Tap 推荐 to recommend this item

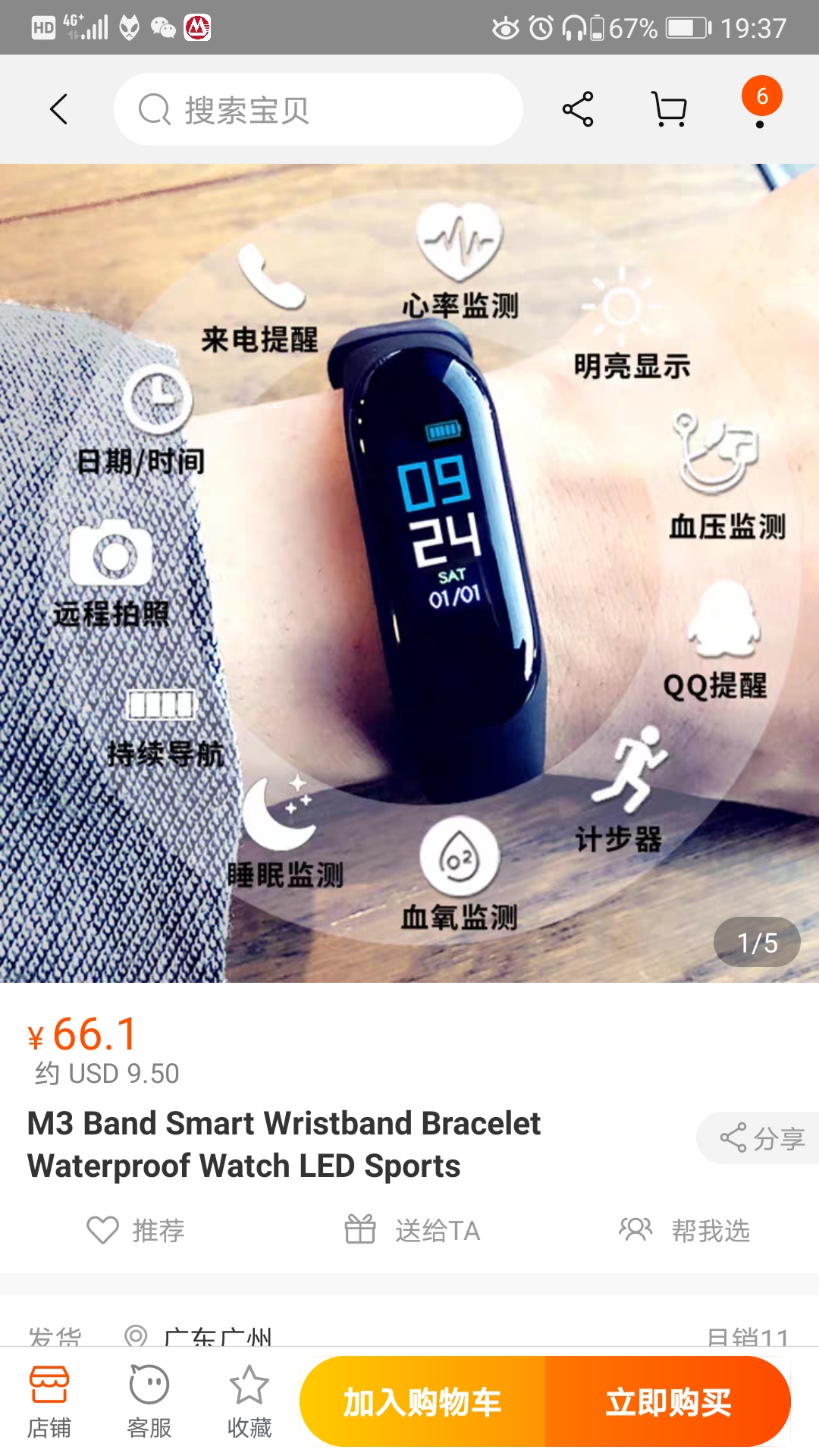(136, 1230)
